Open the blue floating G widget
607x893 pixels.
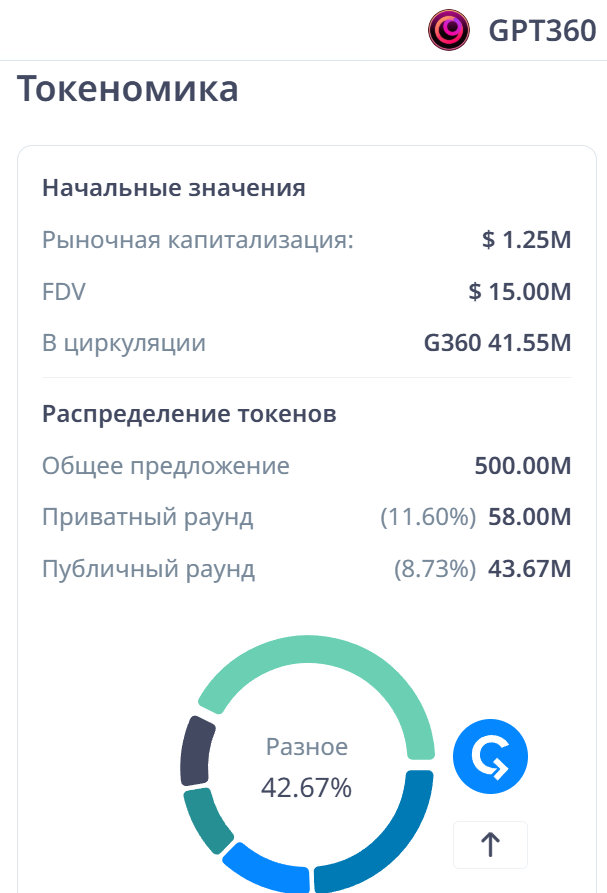point(490,758)
